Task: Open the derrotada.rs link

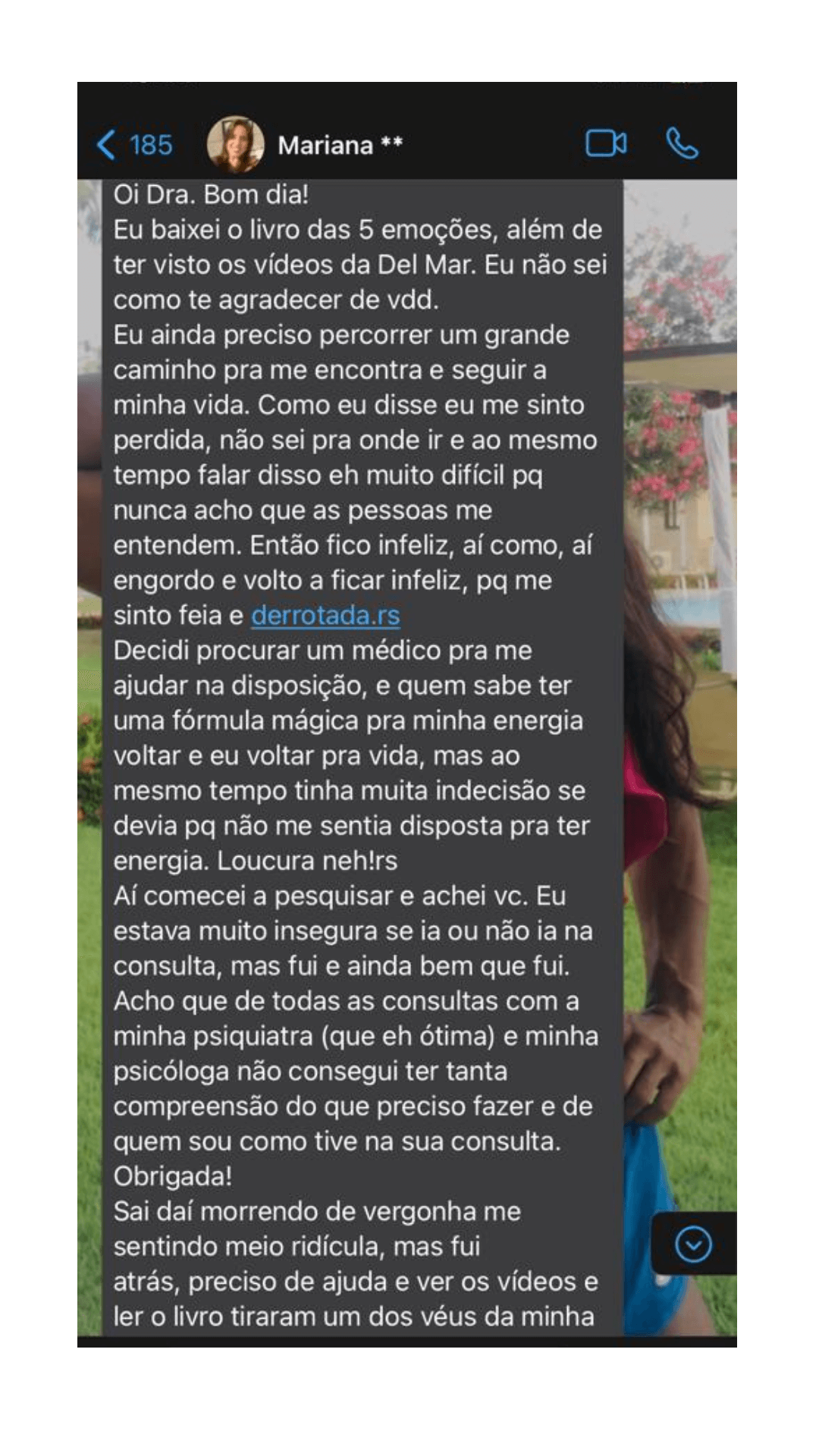Action: click(x=325, y=615)
